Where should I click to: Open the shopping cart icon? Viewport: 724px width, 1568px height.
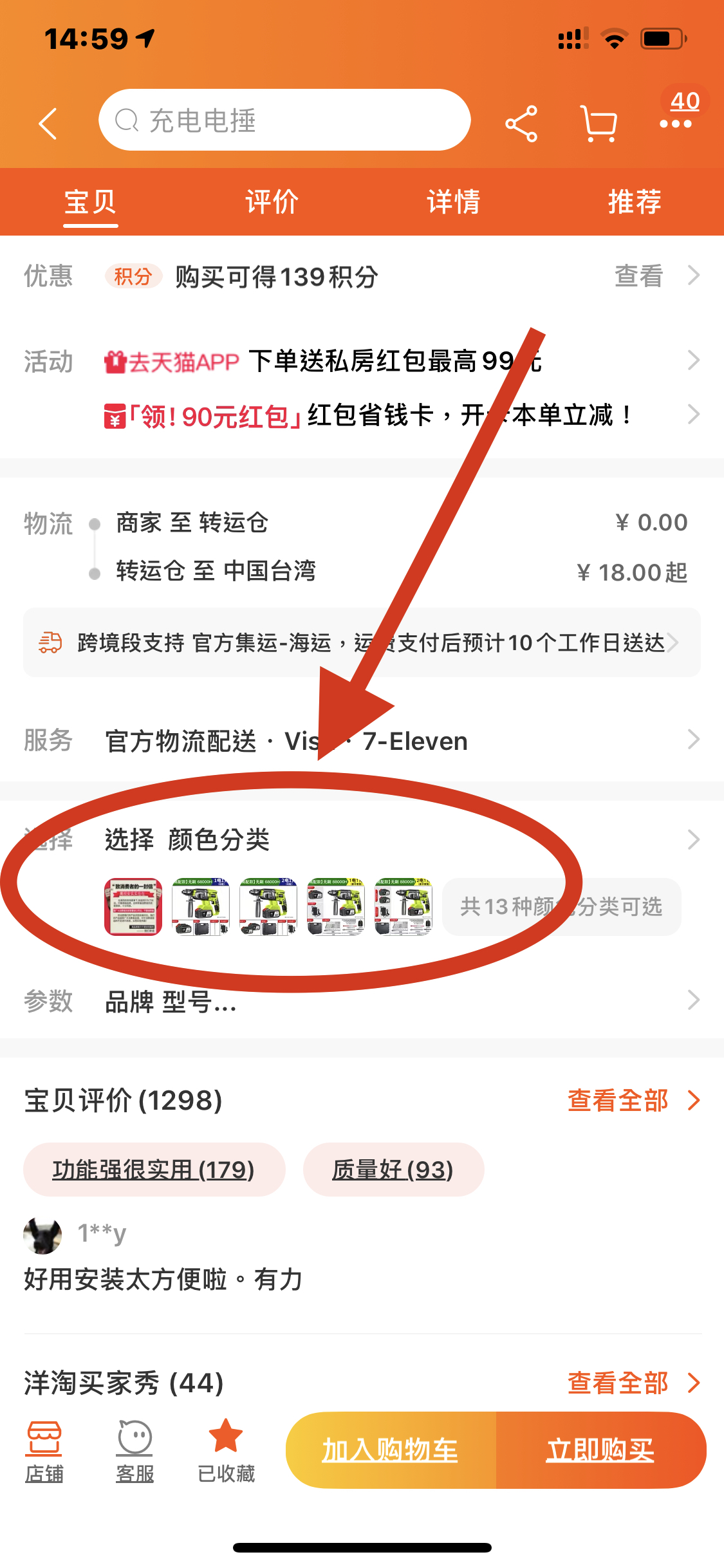click(599, 123)
